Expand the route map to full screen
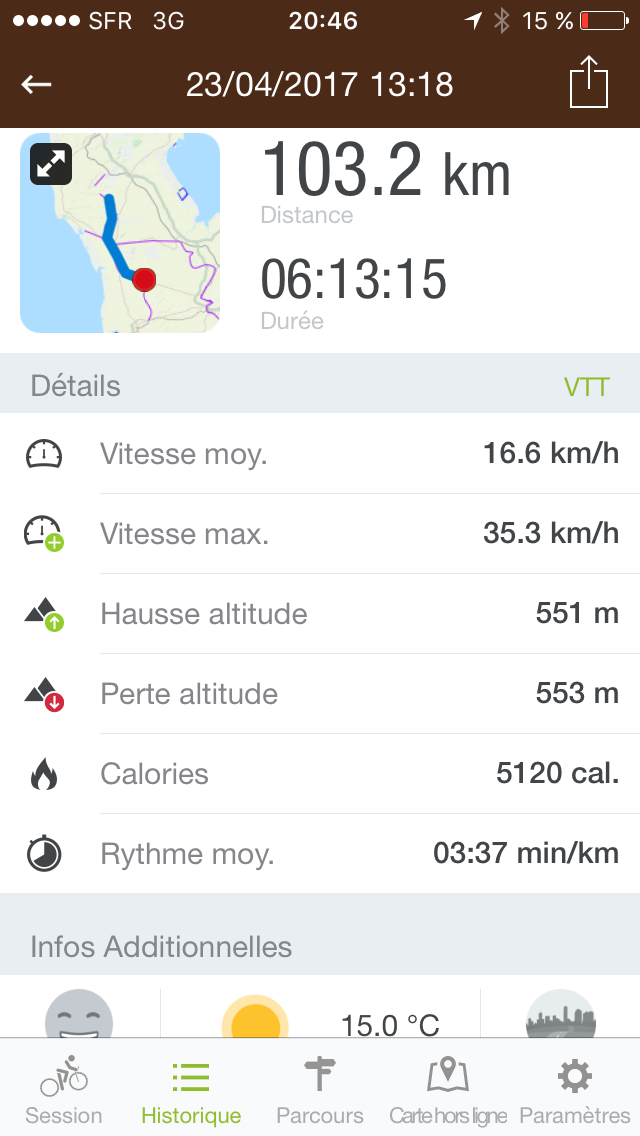Screen dimensions: 640x1136 [51, 164]
